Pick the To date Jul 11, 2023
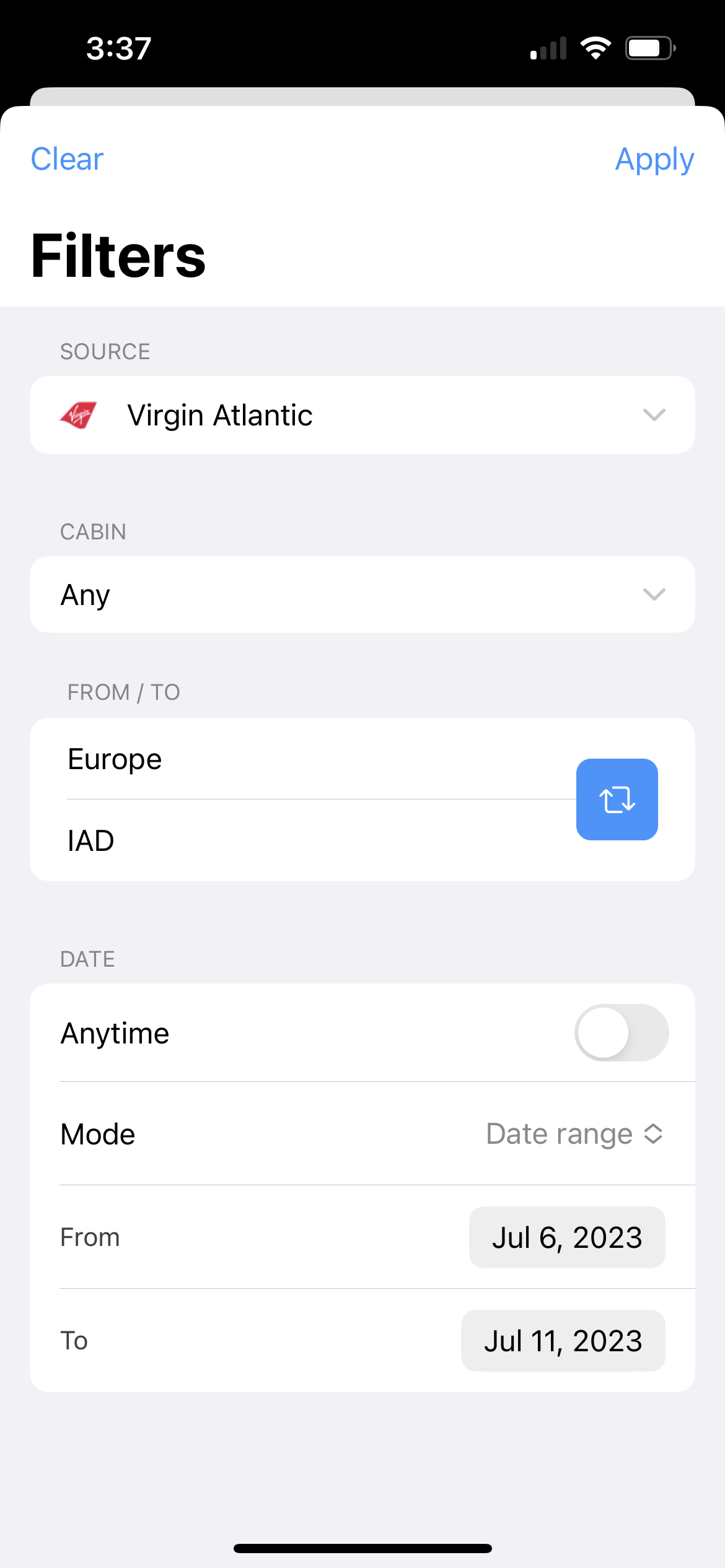Viewport: 725px width, 1568px height. [x=563, y=1341]
